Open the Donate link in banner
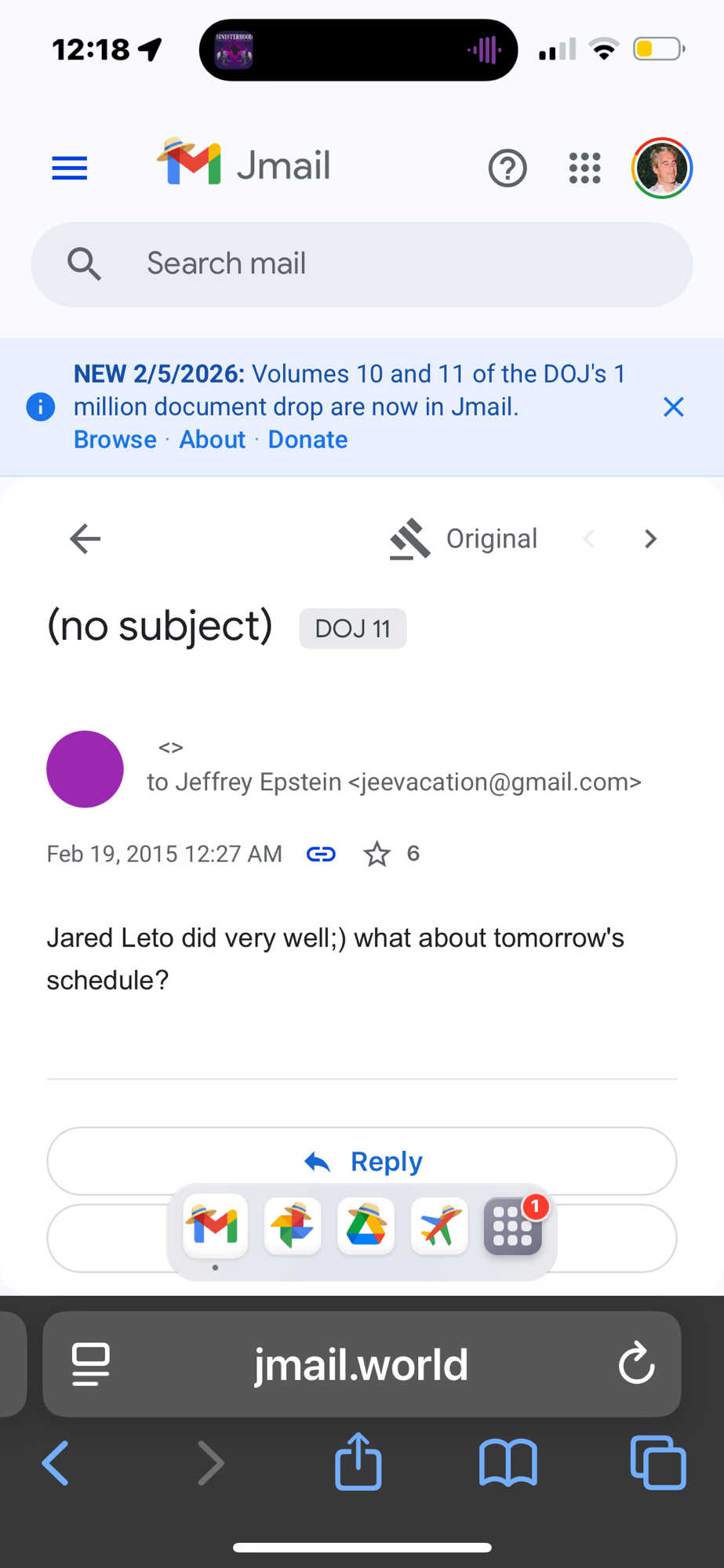724x1568 pixels. tap(307, 440)
